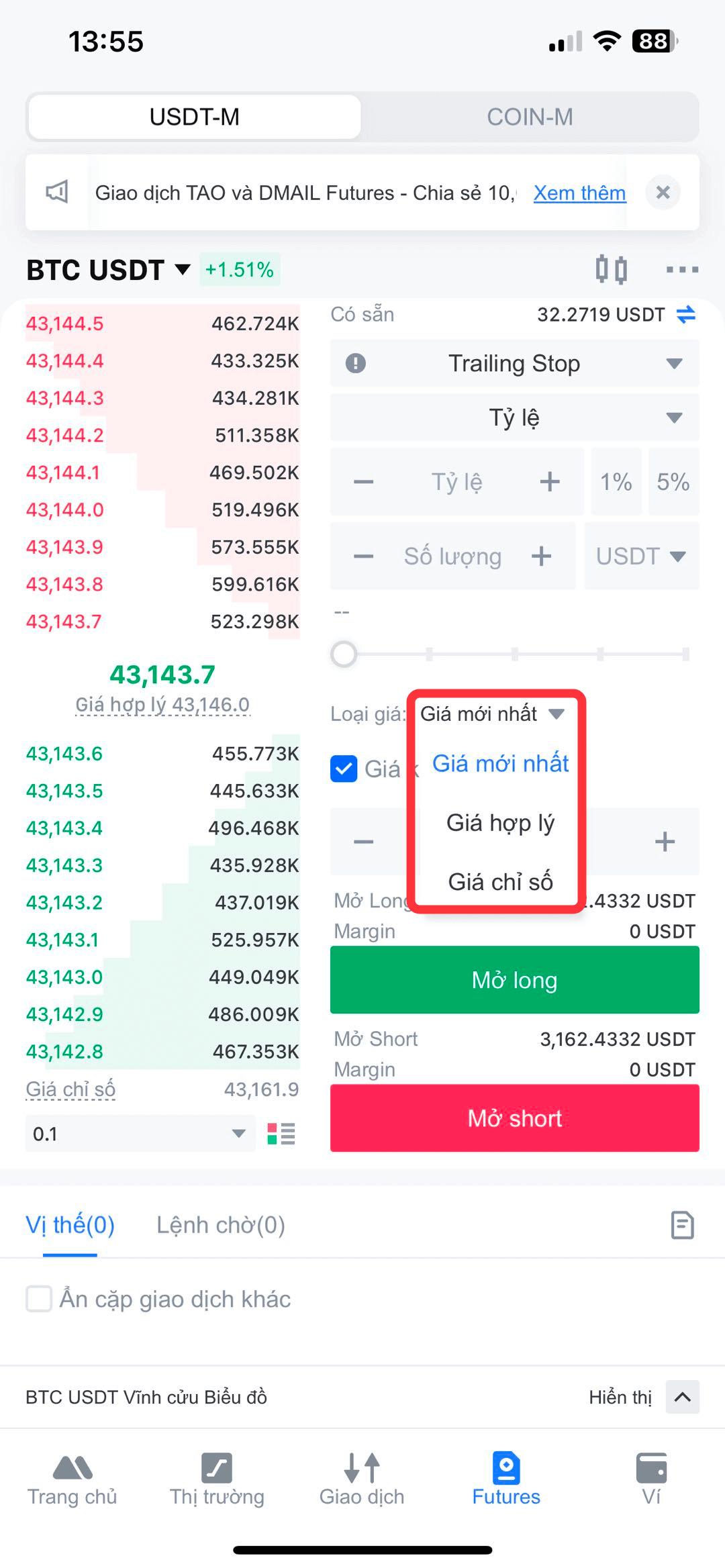The width and height of the screenshot is (725, 1568).
Task: Tap the red Mở short button
Action: [x=514, y=1118]
